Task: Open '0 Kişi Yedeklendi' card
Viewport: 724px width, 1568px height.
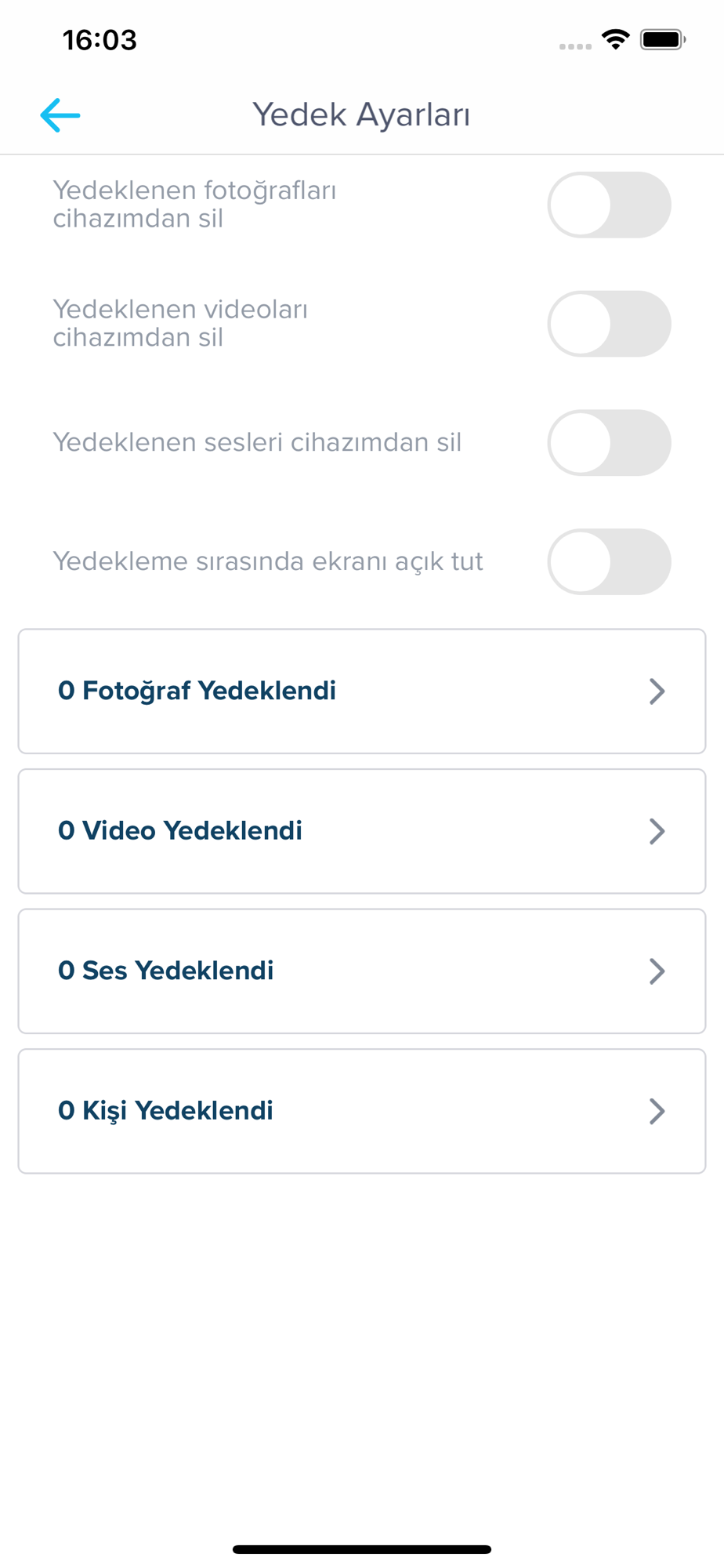Action: (362, 1111)
